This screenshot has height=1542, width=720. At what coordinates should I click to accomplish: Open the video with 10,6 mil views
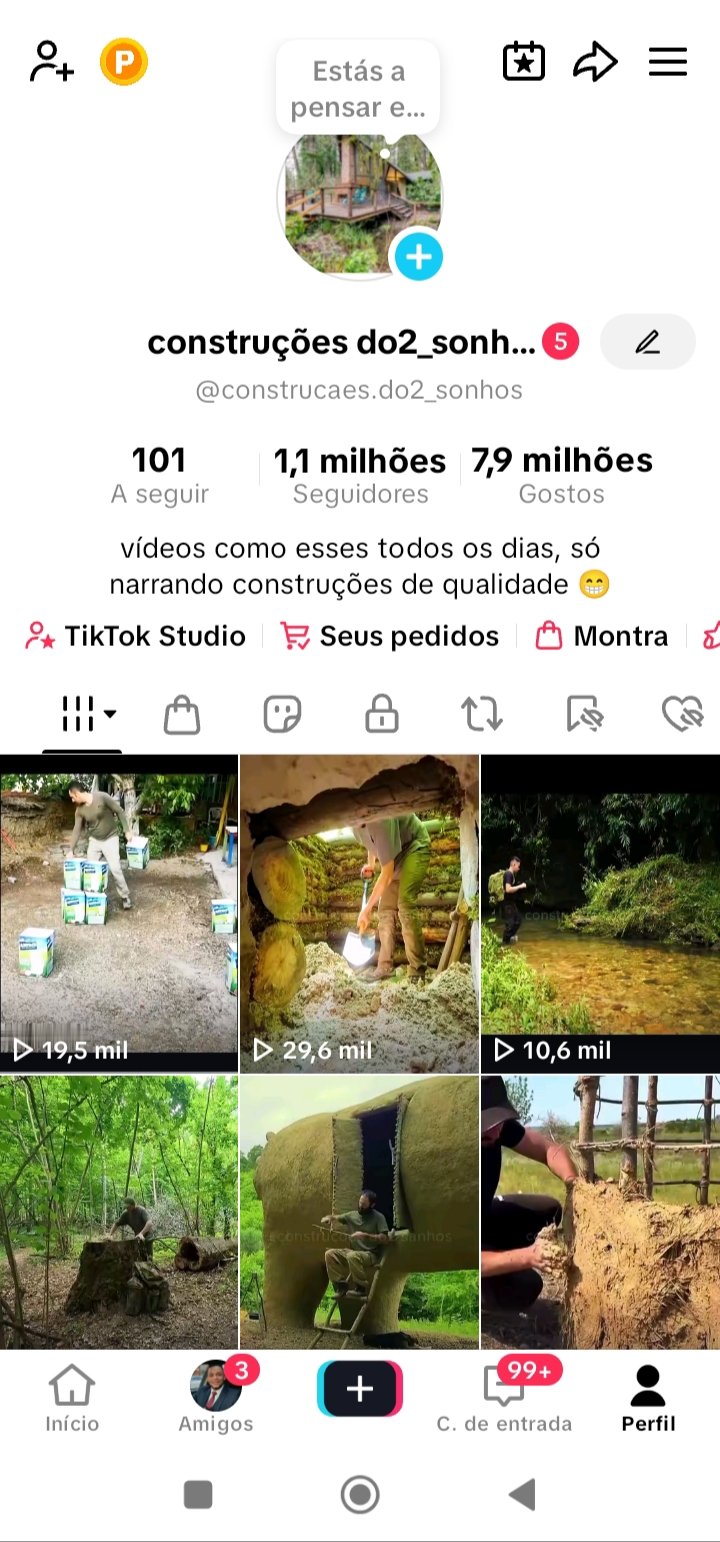coord(600,913)
